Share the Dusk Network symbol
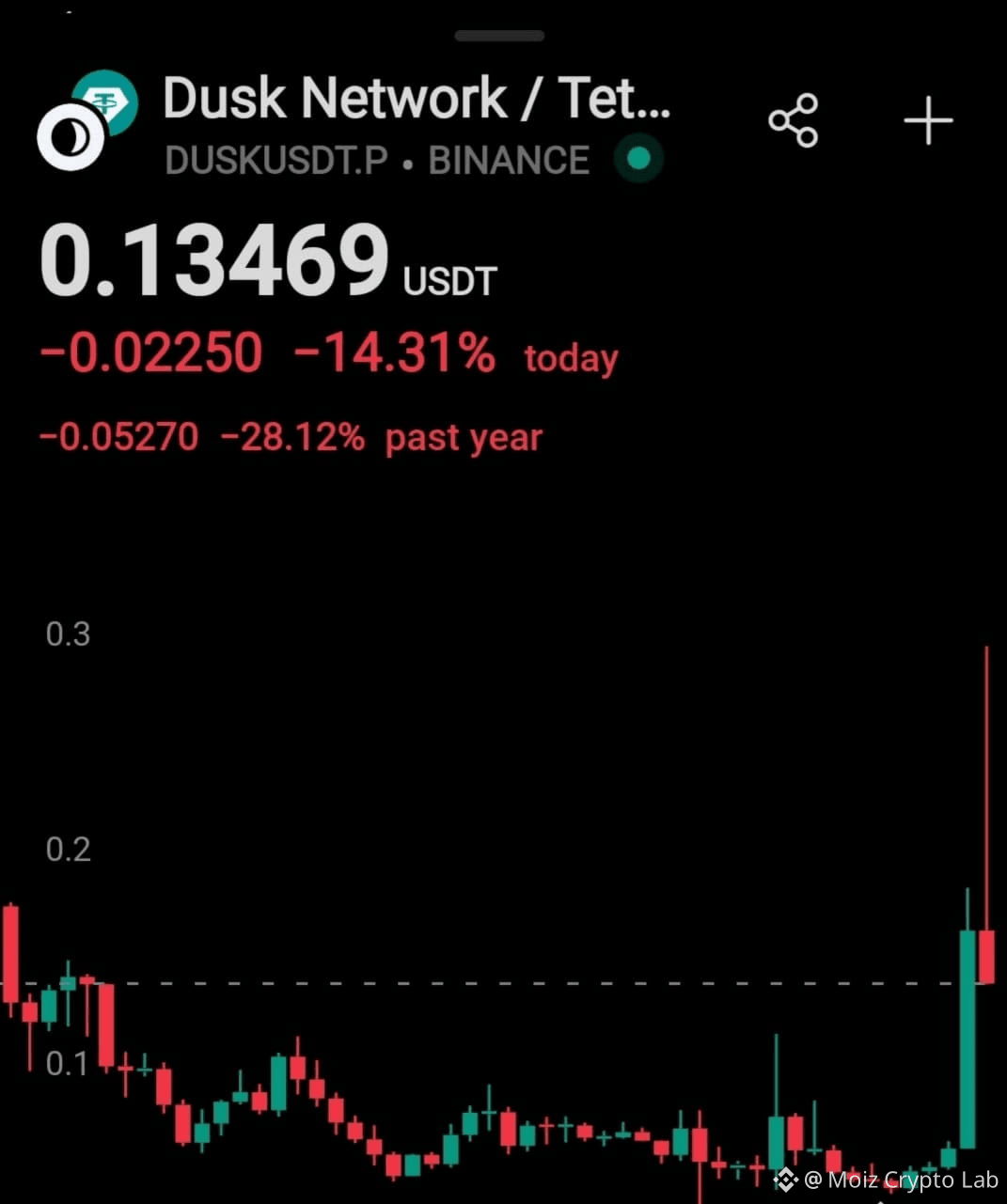This screenshot has height=1204, width=1007. point(794,121)
